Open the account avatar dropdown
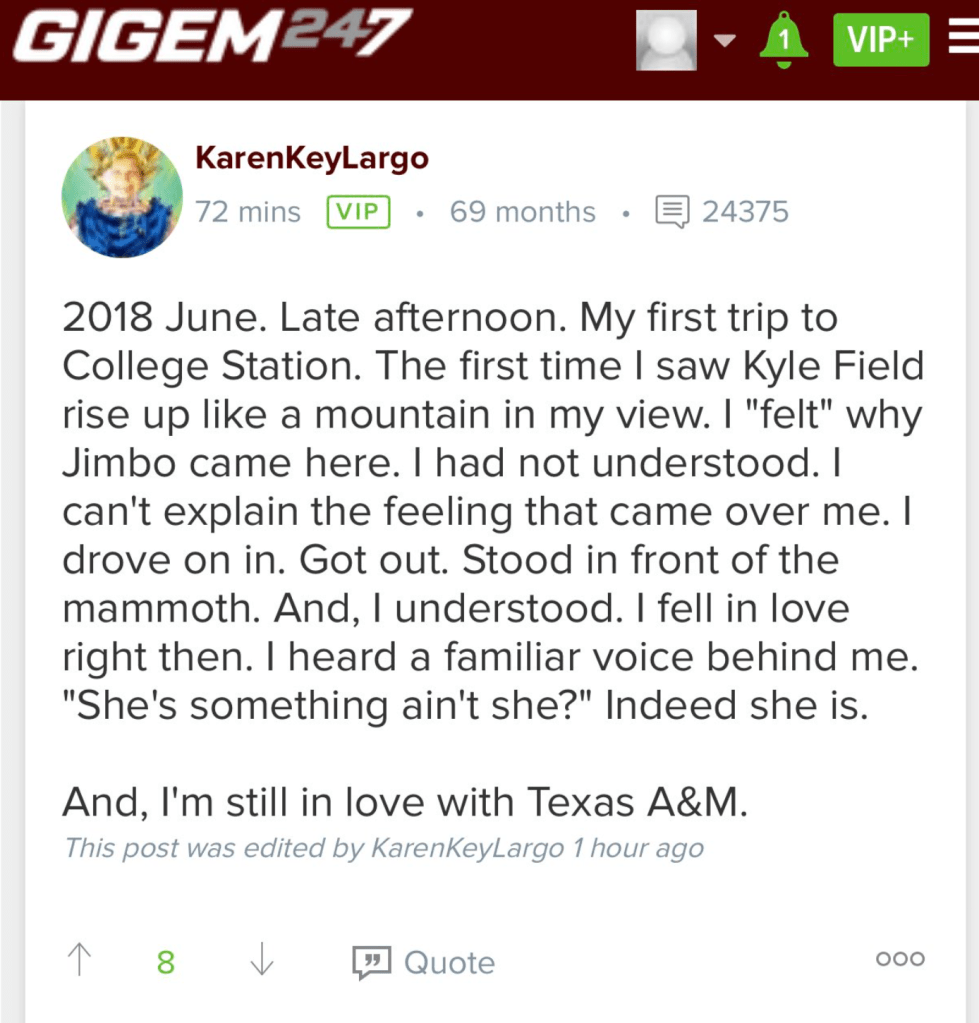This screenshot has height=1023, width=979. [x=687, y=41]
